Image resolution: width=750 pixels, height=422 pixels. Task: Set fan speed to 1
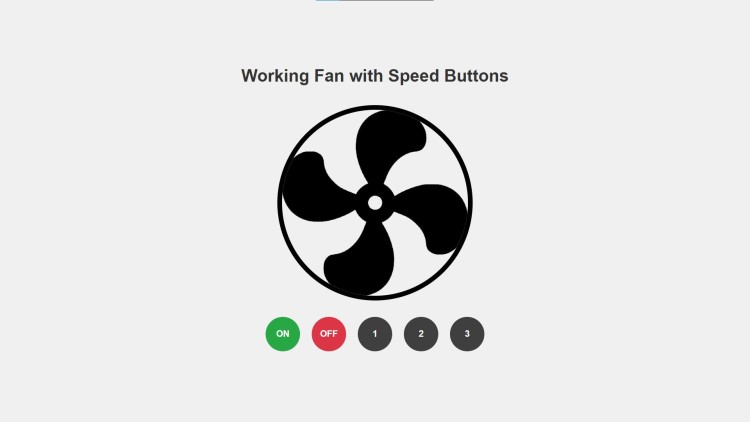pyautogui.click(x=375, y=334)
